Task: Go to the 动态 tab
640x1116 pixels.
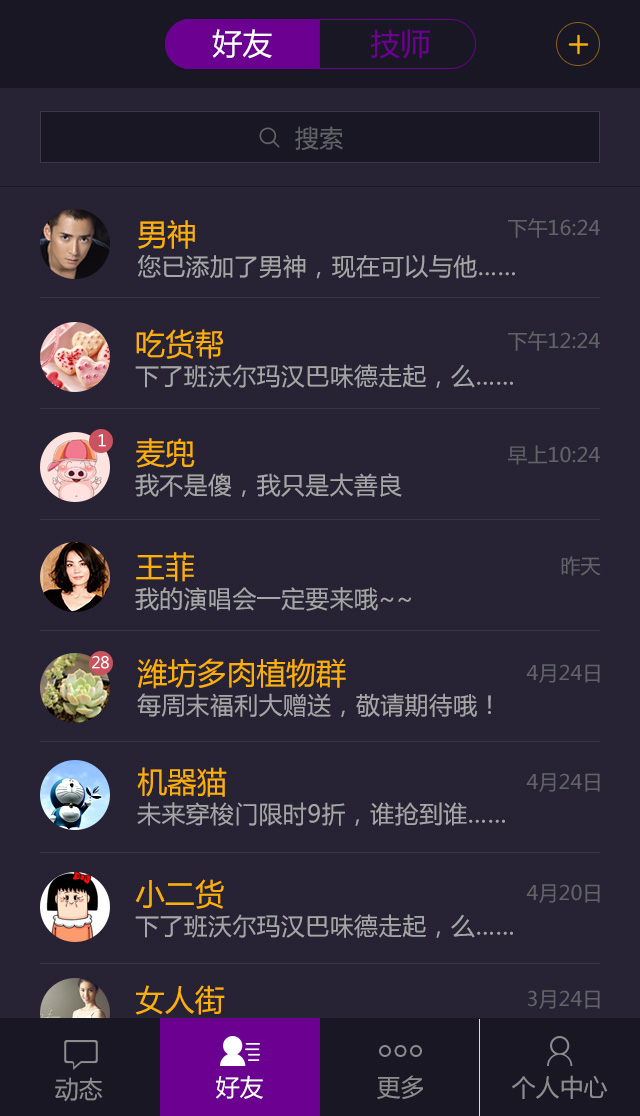Action: coord(80,1068)
